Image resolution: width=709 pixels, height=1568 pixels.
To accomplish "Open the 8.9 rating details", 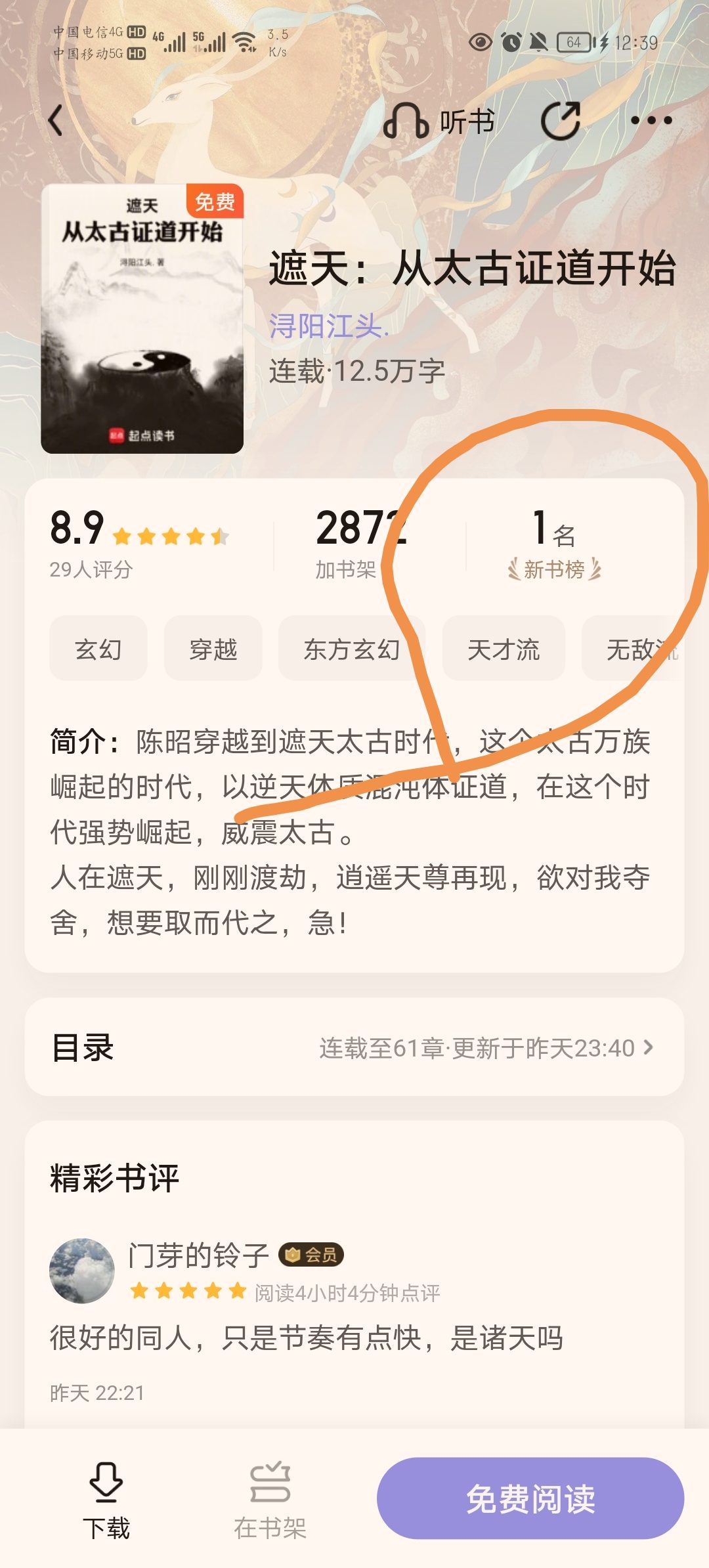I will (x=138, y=544).
